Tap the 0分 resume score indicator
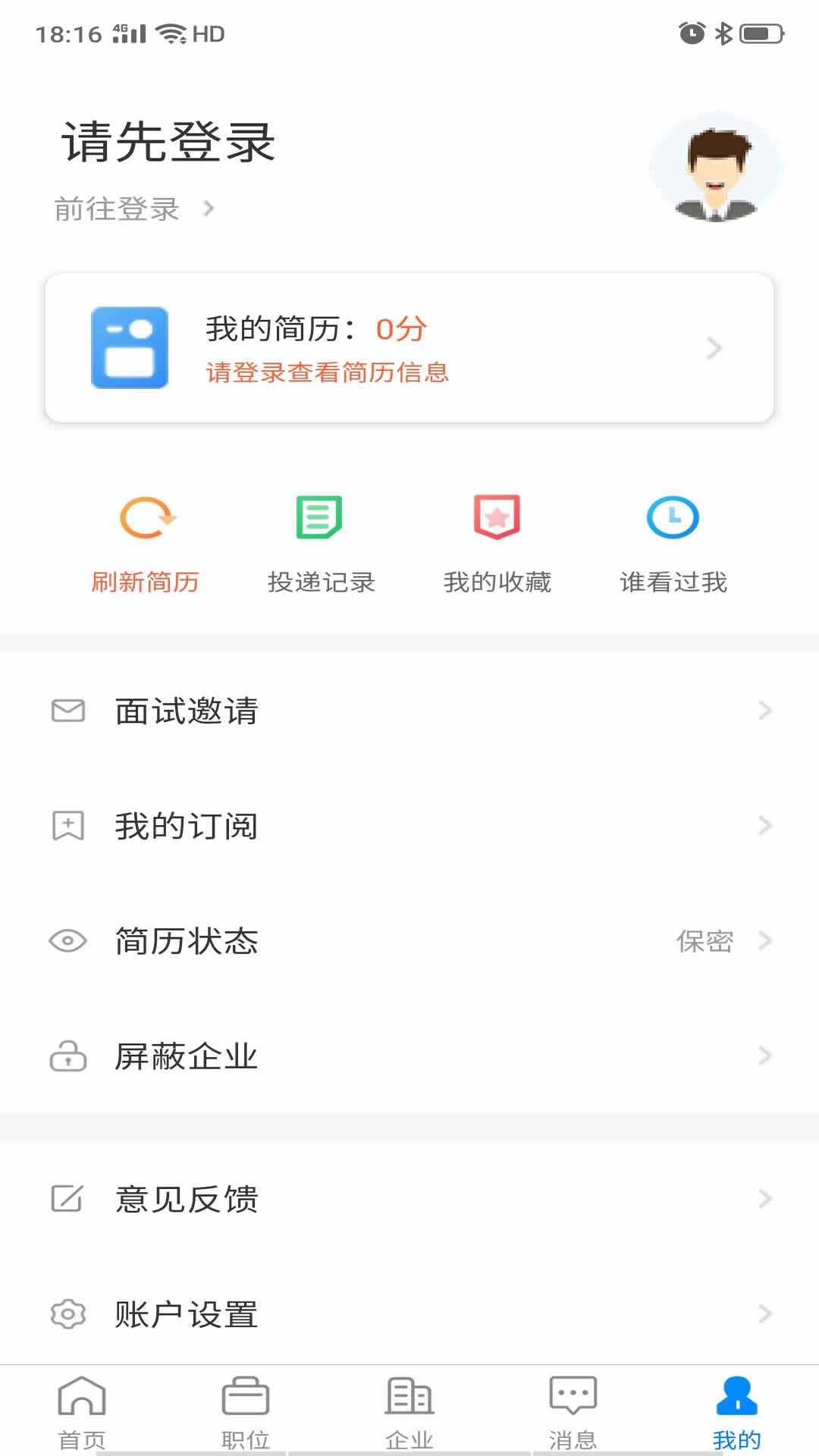819x1456 pixels. [402, 328]
